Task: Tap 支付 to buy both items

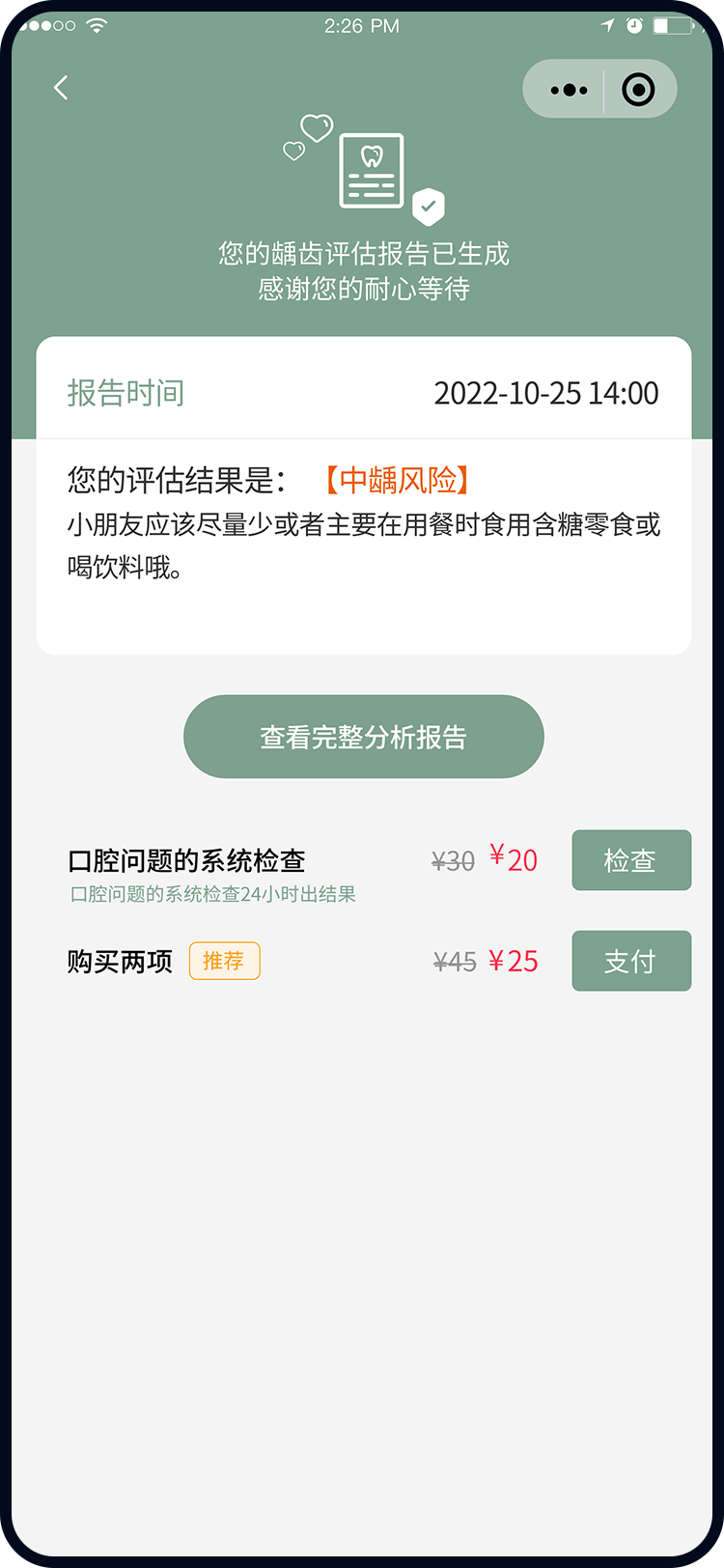Action: (x=630, y=961)
